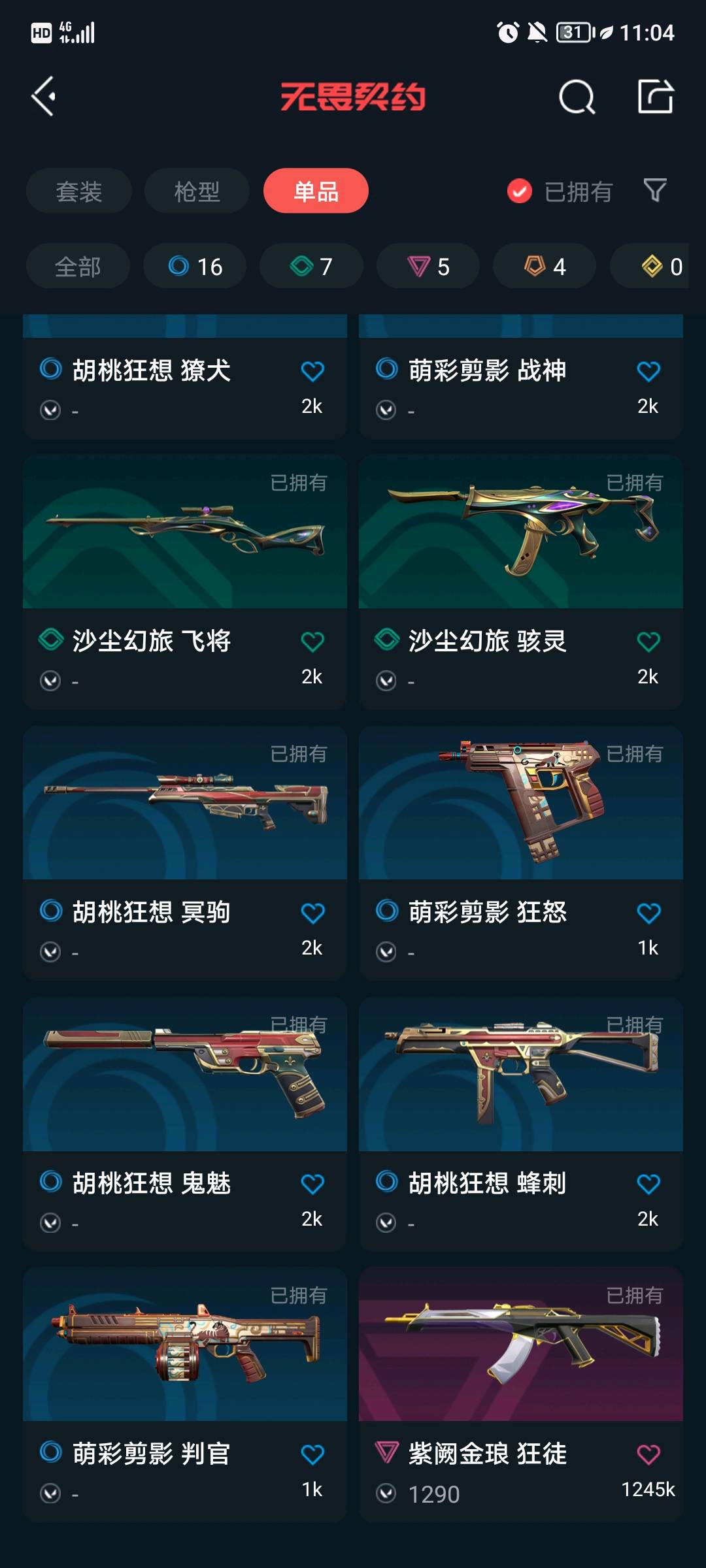Filter by the purple tier chip 5
Screen dimensions: 706x1568
[428, 266]
